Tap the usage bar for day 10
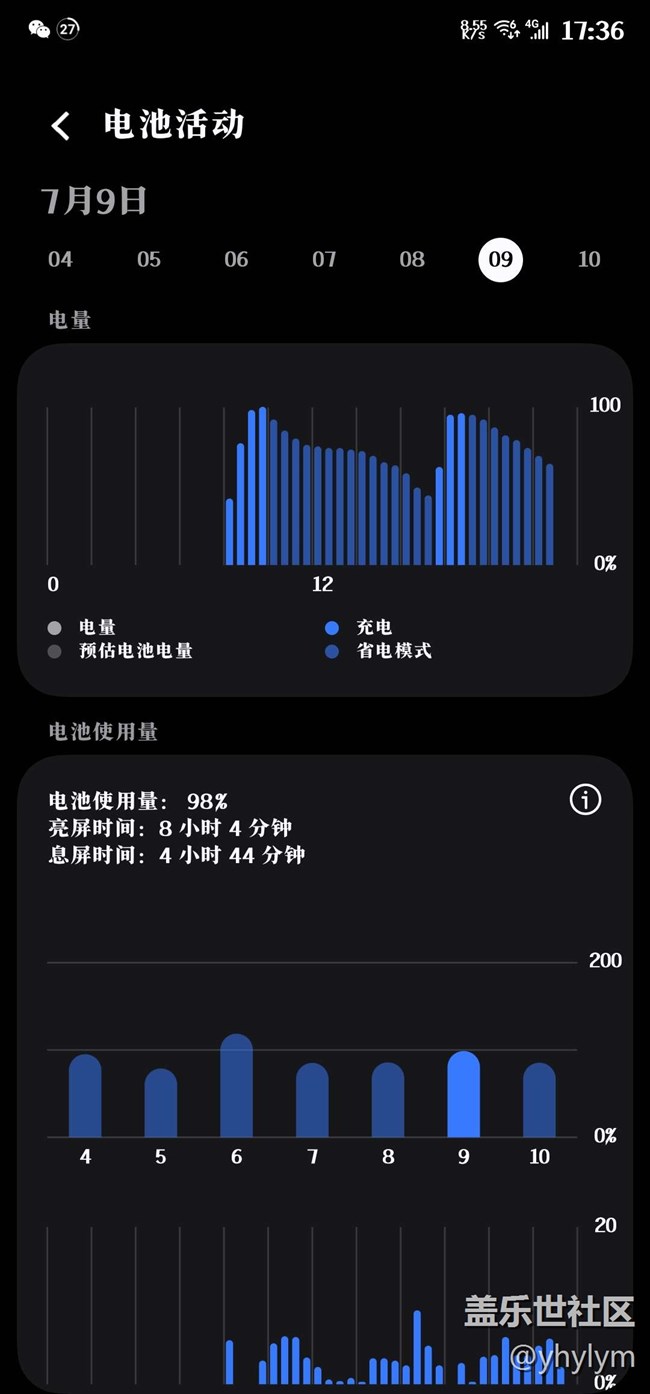The height and width of the screenshot is (1394, 650). tap(540, 1100)
